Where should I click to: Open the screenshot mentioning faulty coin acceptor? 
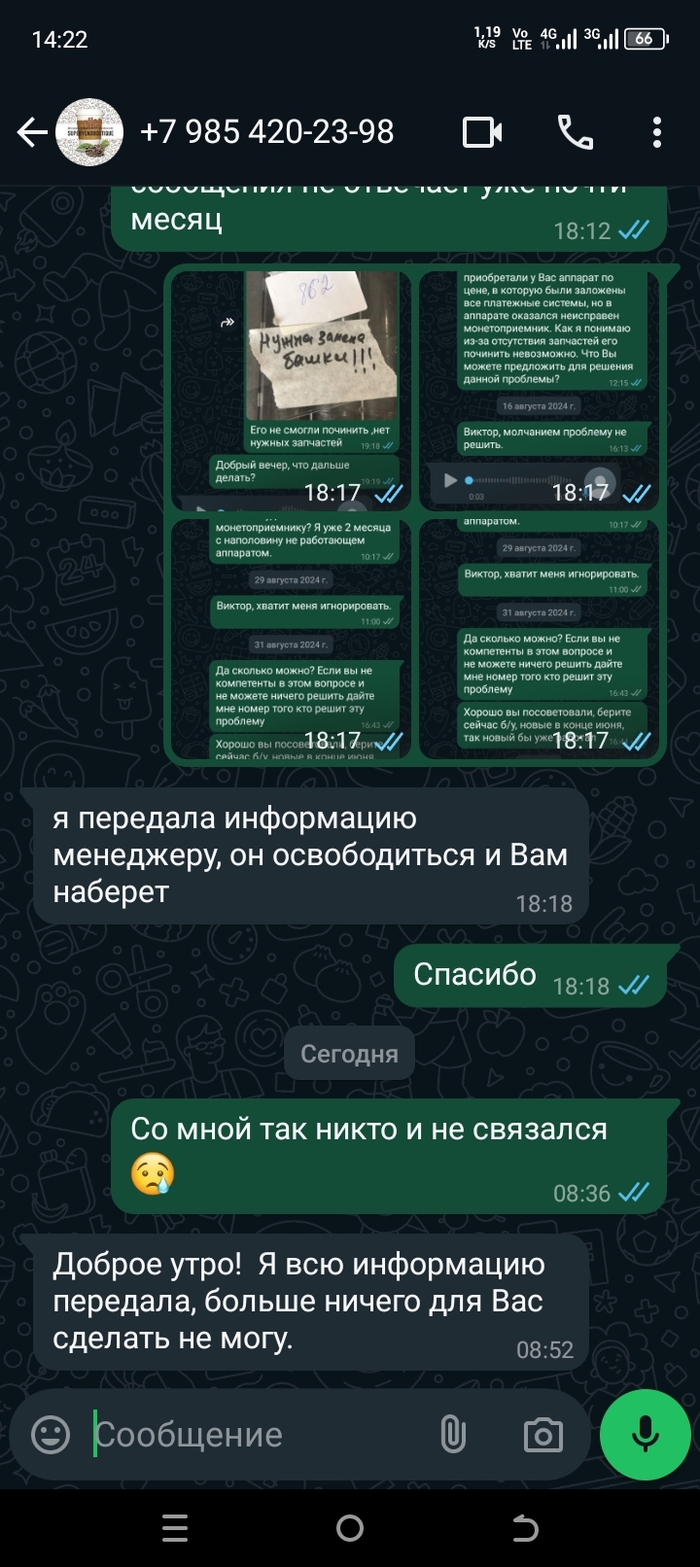tap(539, 390)
